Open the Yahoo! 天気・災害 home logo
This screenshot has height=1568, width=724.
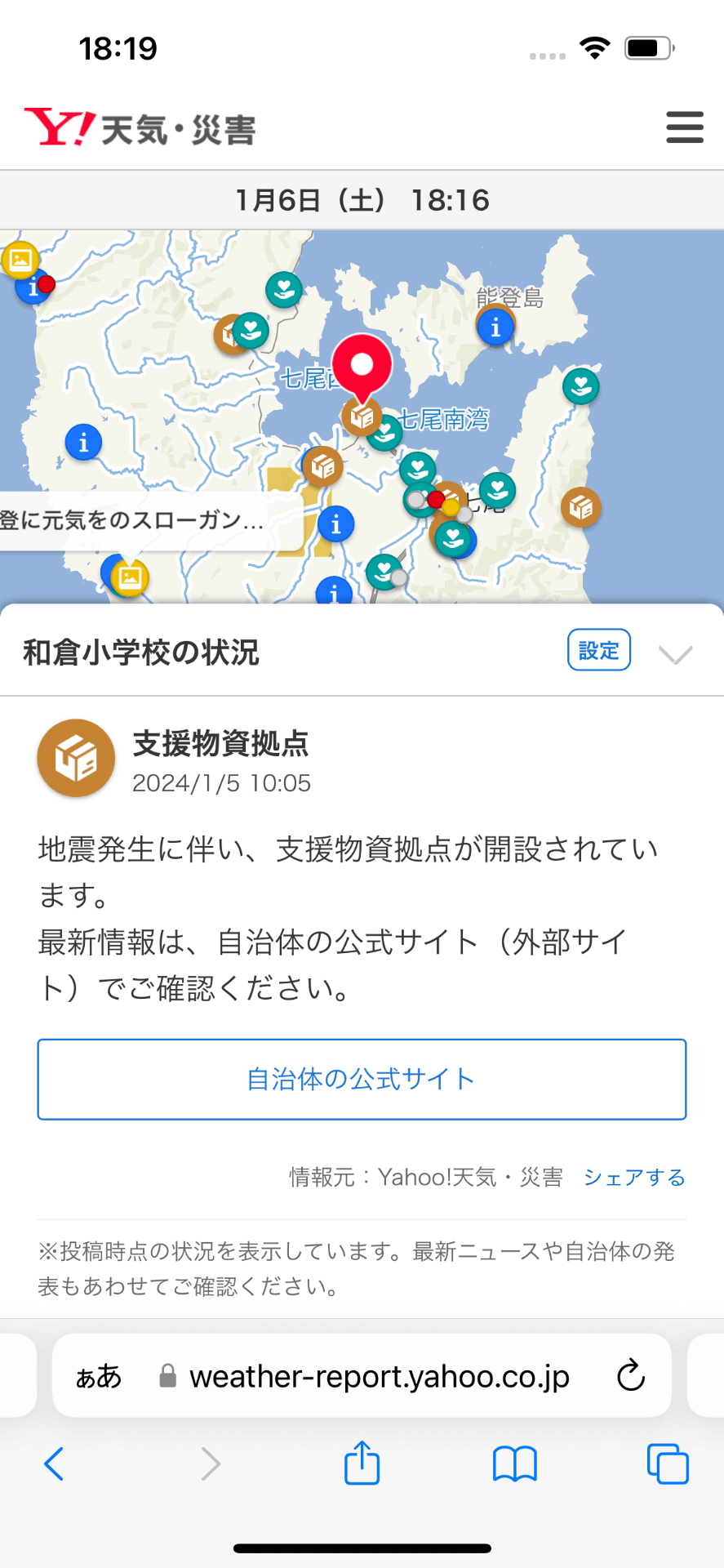[140, 128]
